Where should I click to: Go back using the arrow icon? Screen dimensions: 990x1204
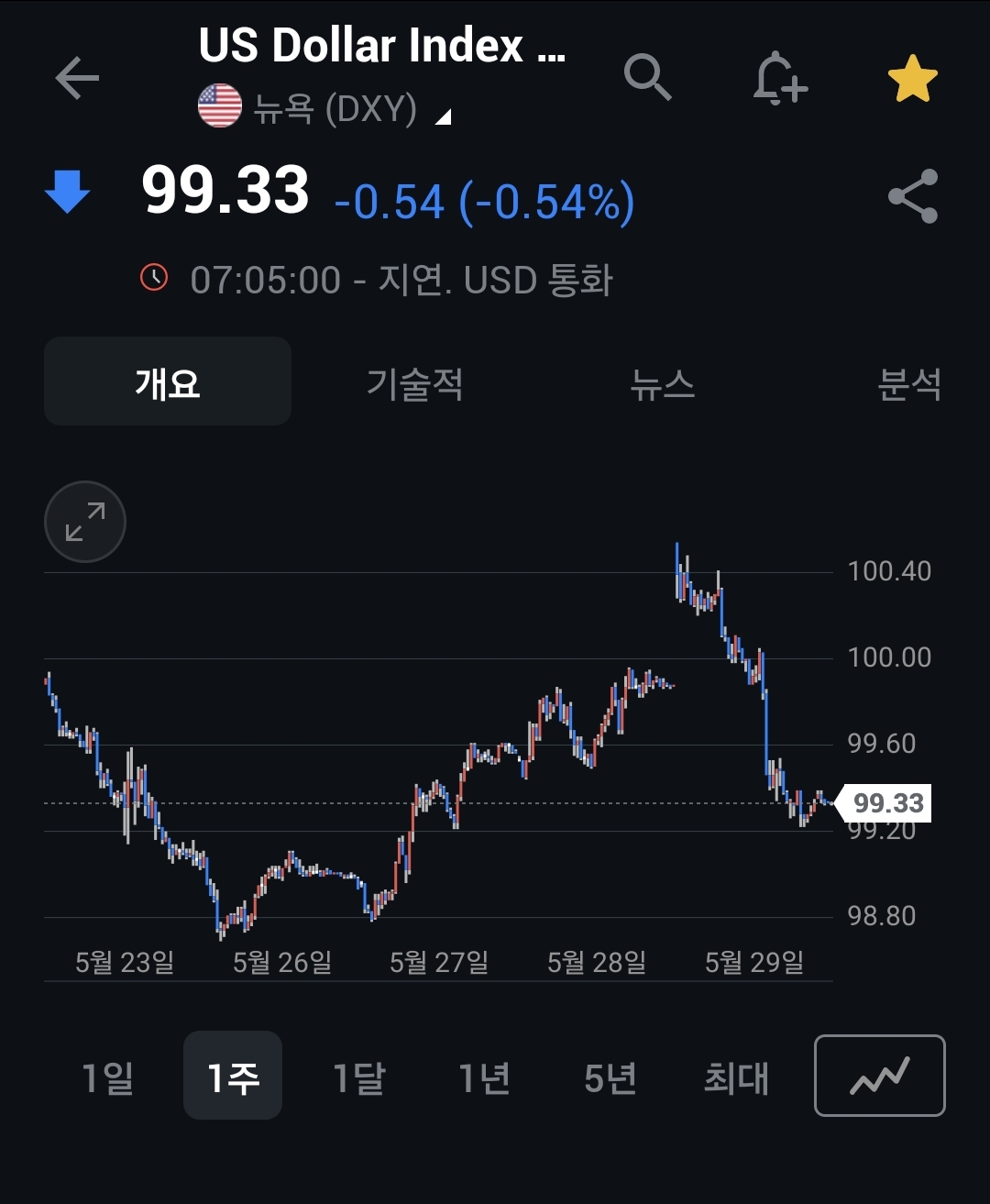click(x=77, y=78)
